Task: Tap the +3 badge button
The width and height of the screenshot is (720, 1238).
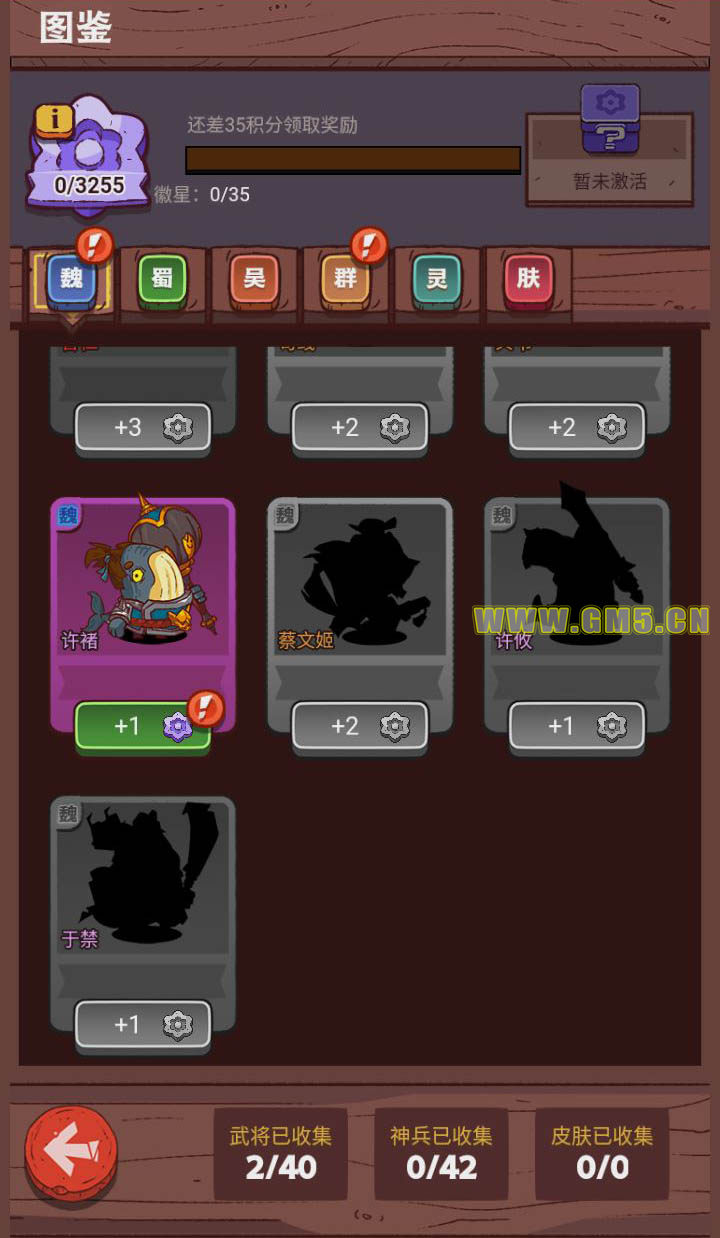Action: 143,427
